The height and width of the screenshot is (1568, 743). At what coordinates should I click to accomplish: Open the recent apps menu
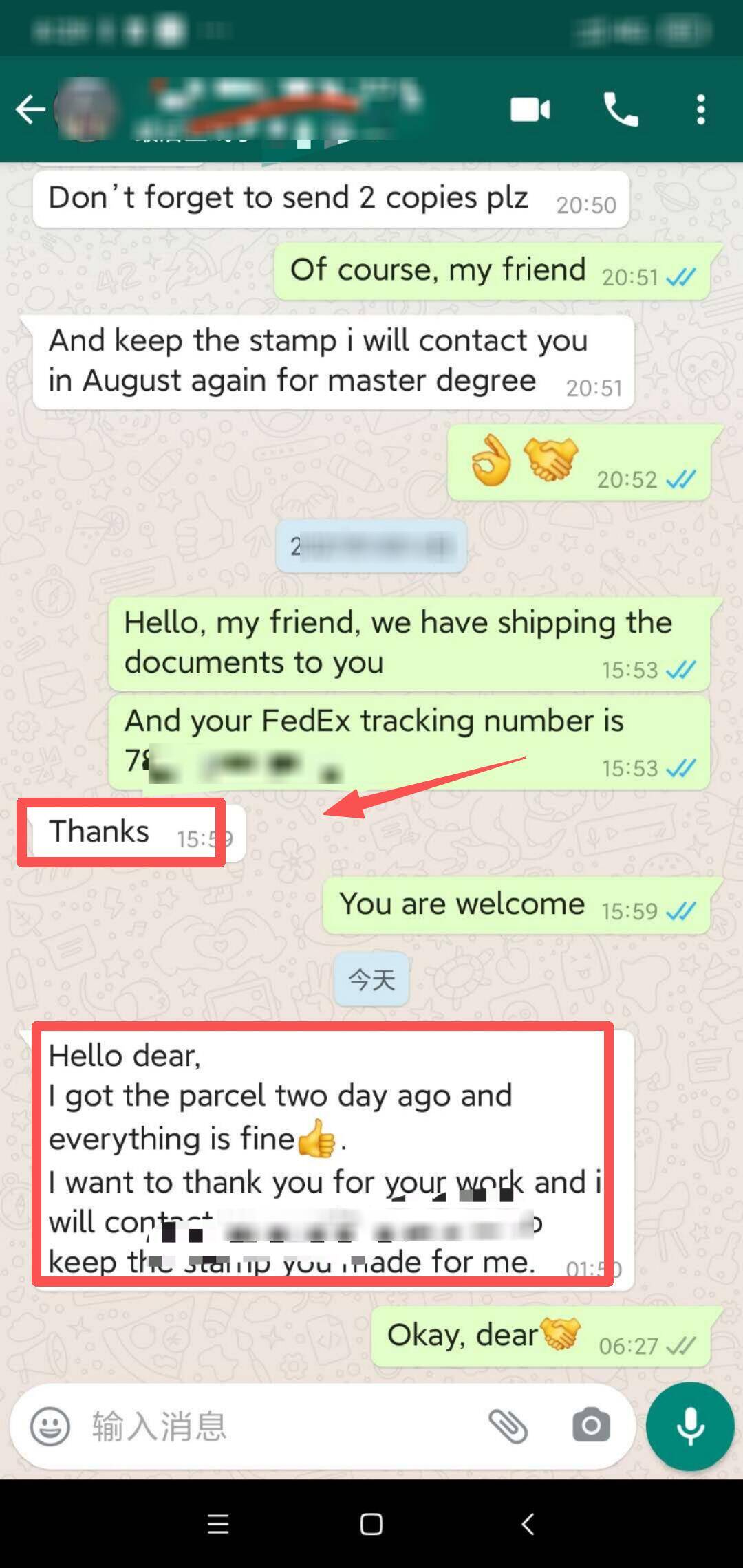218,1525
